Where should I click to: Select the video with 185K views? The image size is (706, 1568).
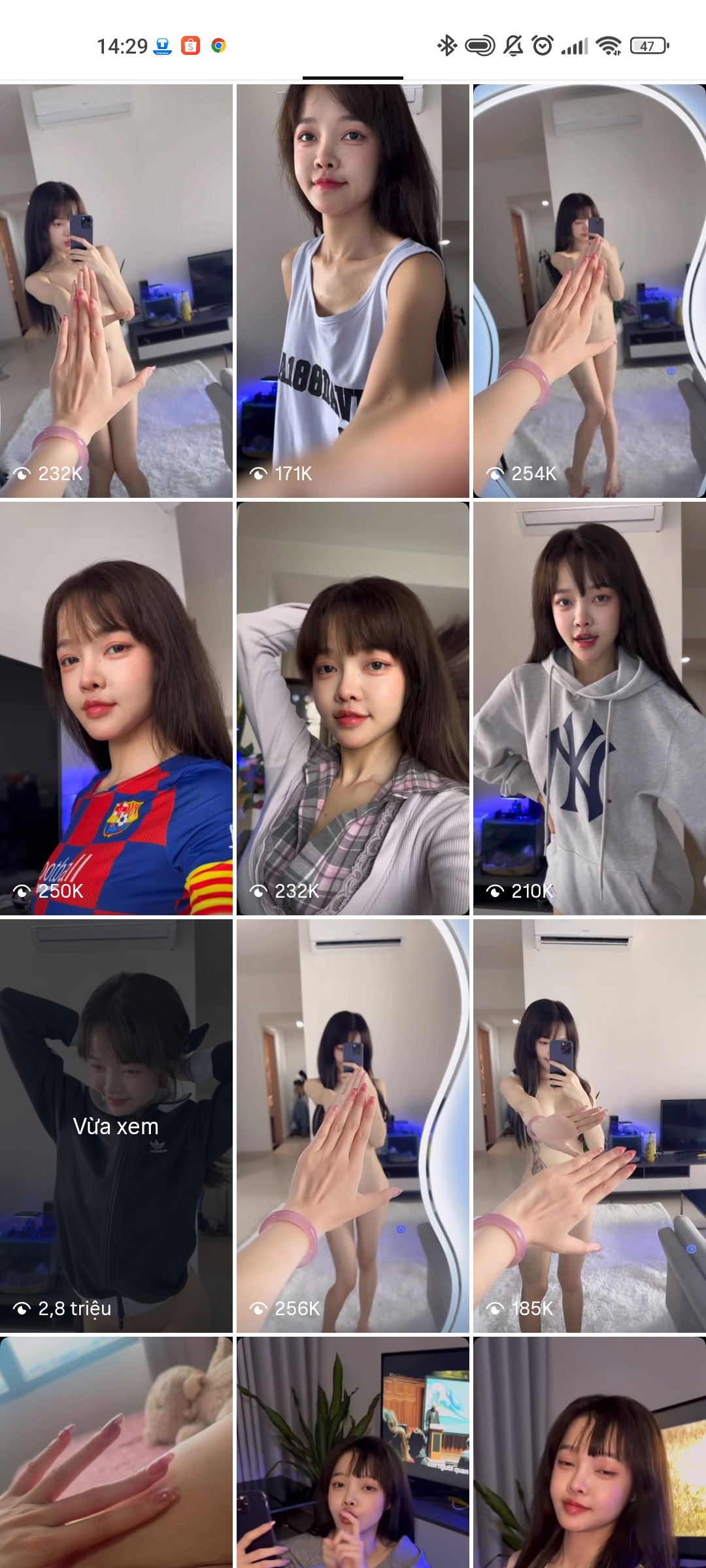590,1125
